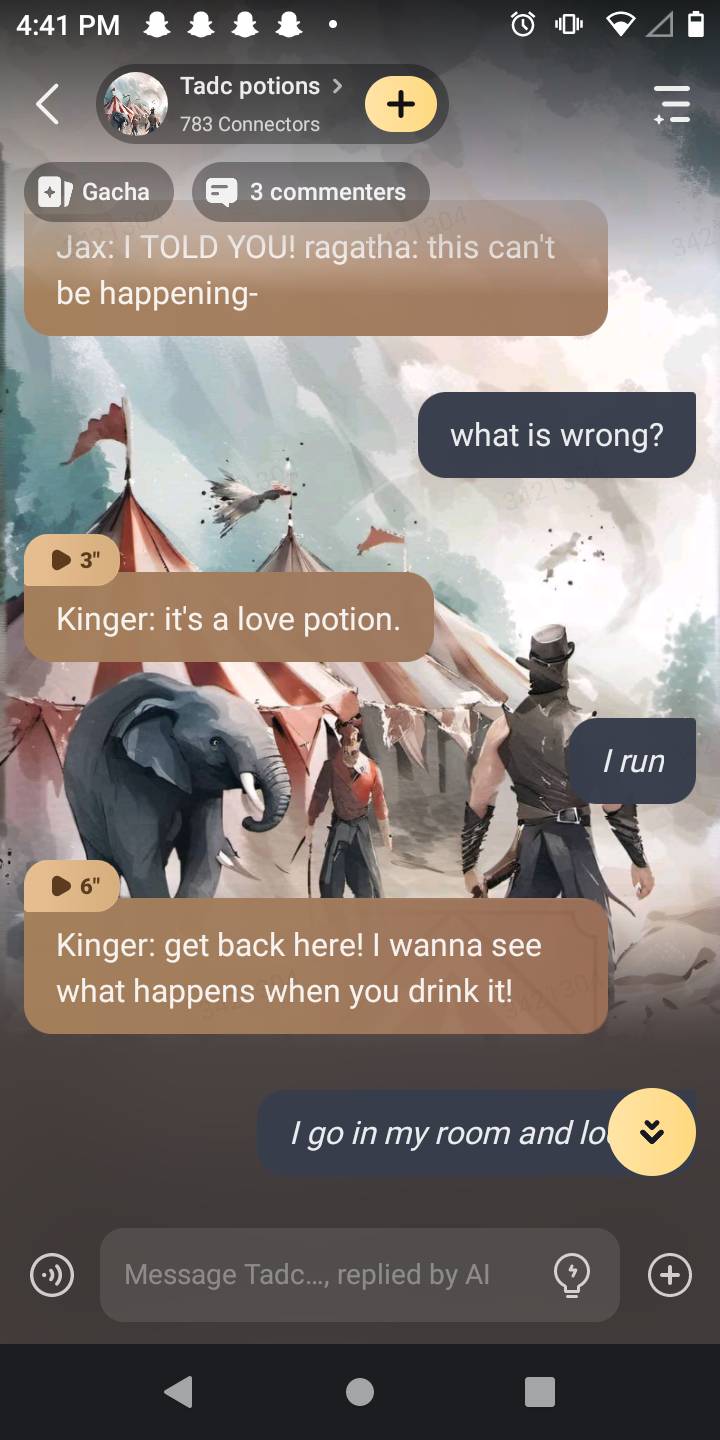The width and height of the screenshot is (720, 1440).
Task: Open recent apps from the navigation bar
Action: click(x=540, y=1392)
